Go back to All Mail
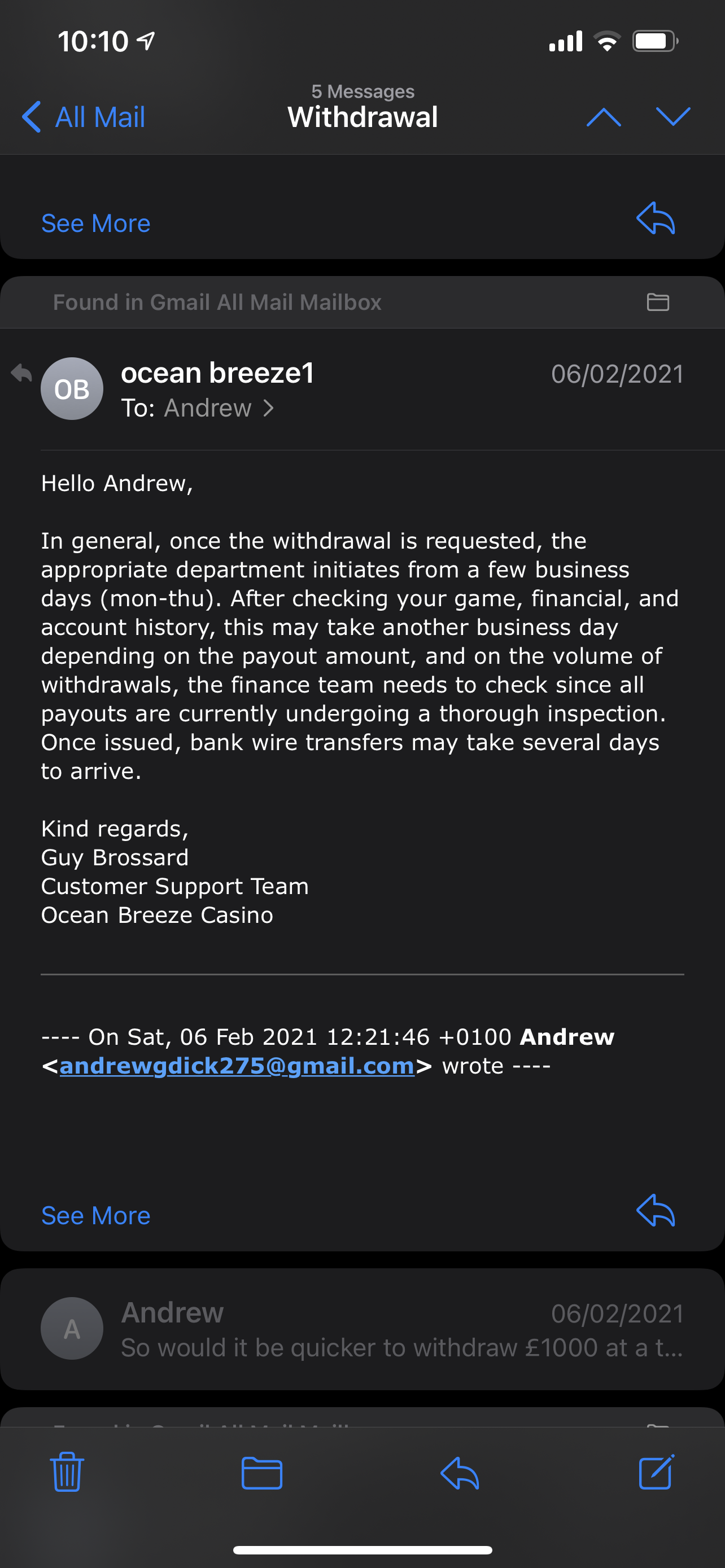This screenshot has width=725, height=1568. (x=84, y=117)
